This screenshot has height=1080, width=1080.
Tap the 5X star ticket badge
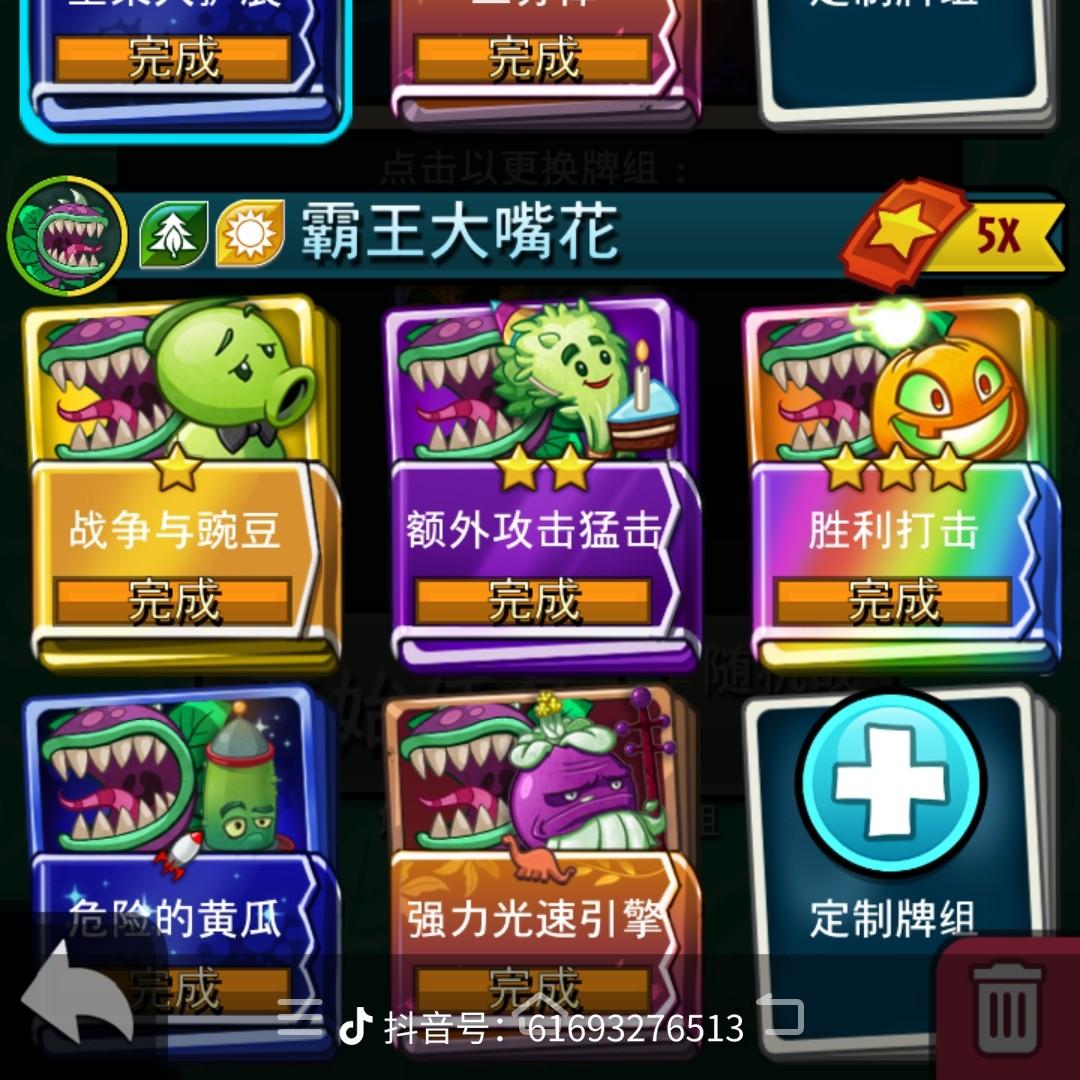950,235
